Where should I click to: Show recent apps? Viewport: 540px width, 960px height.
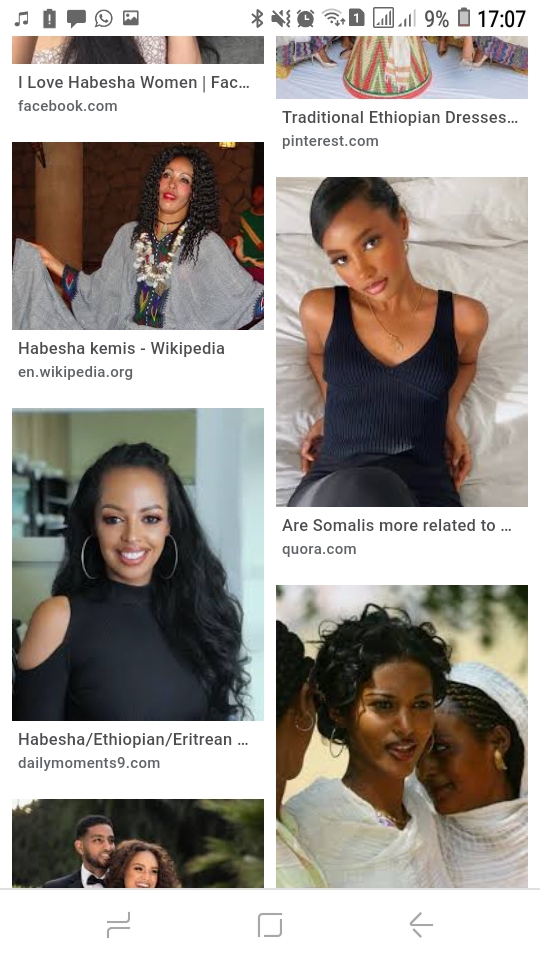coord(118,924)
